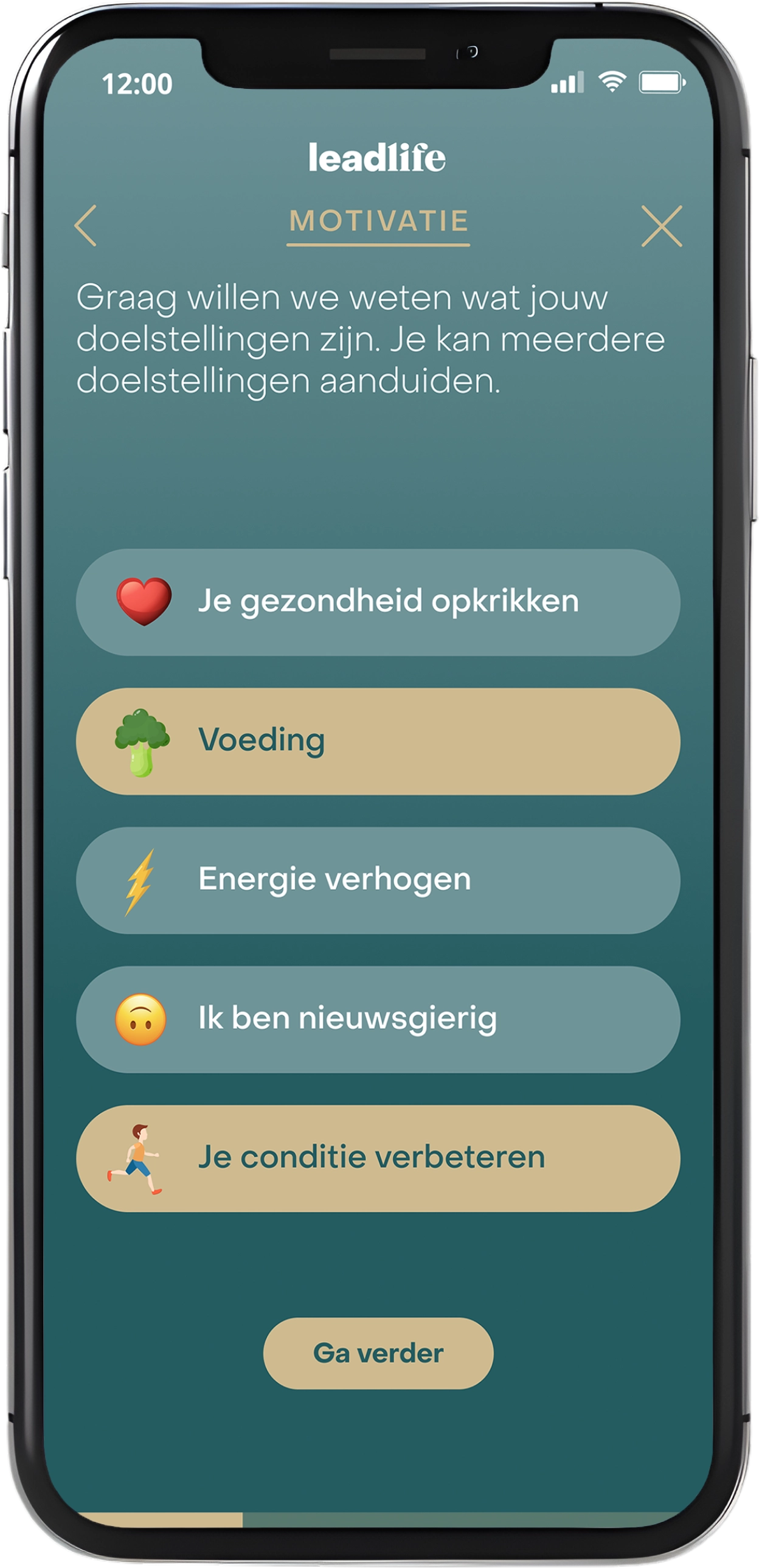
Task: Deselect the Voeding goal
Action: tap(378, 740)
